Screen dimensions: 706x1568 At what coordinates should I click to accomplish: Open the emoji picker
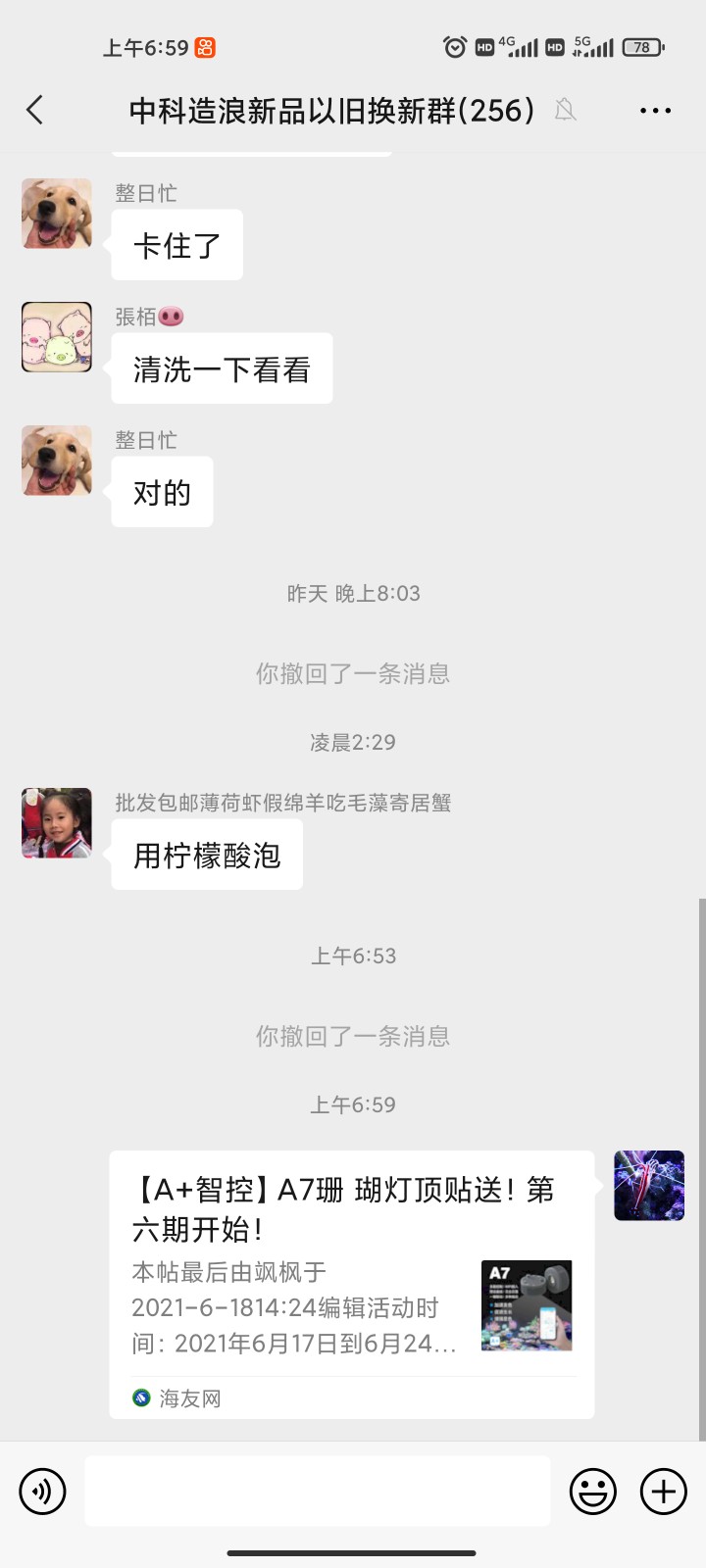(x=593, y=1492)
